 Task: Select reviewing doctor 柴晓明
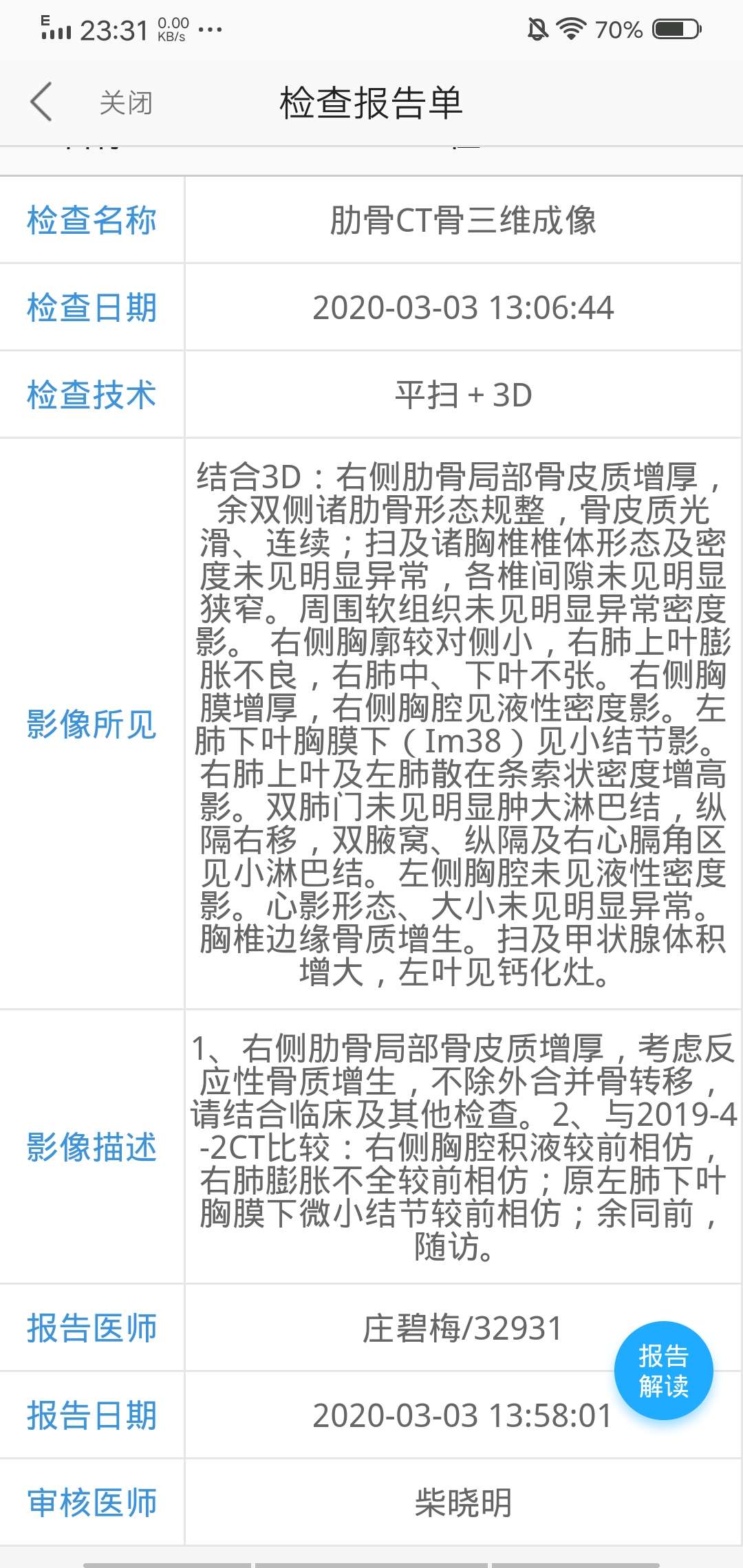463,1503
